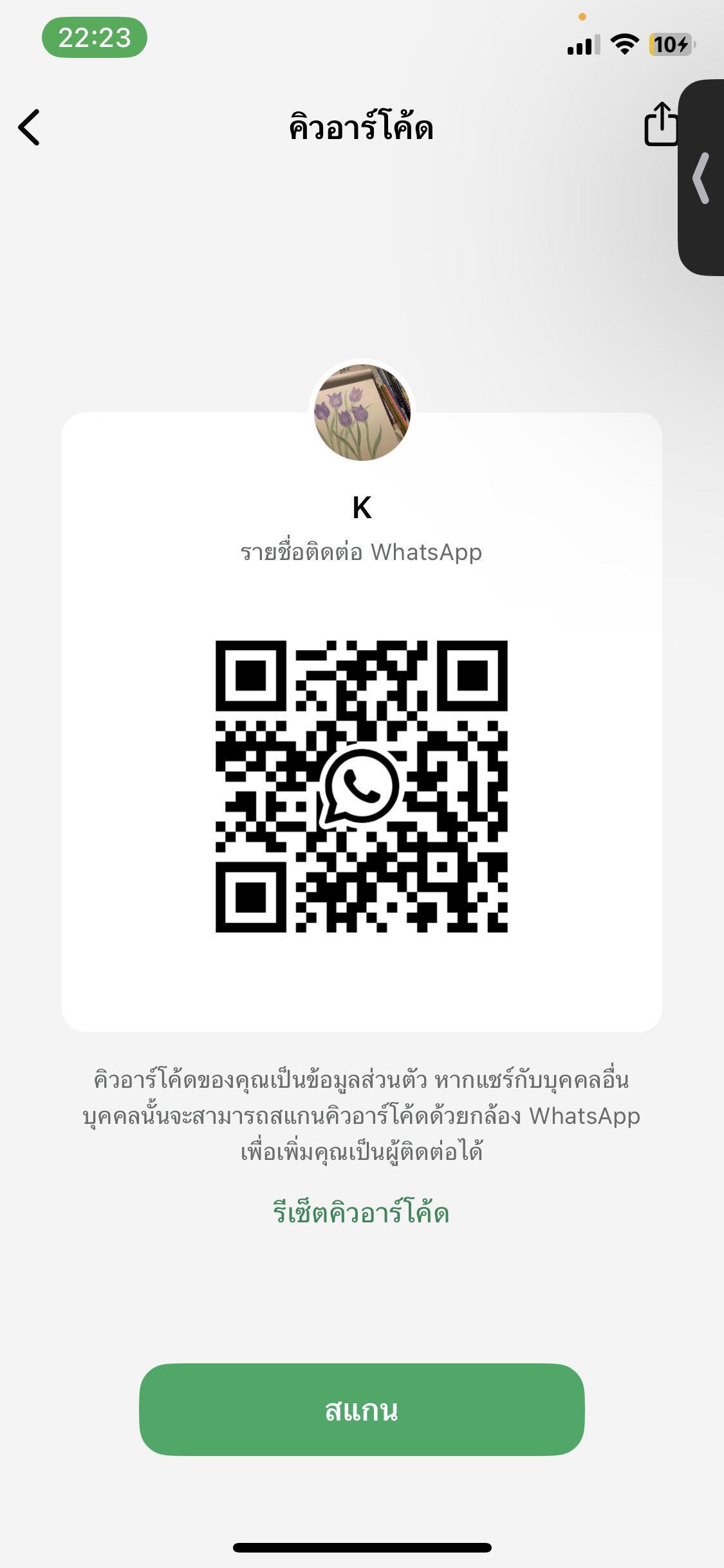Go back from the QR code screen

[30, 127]
